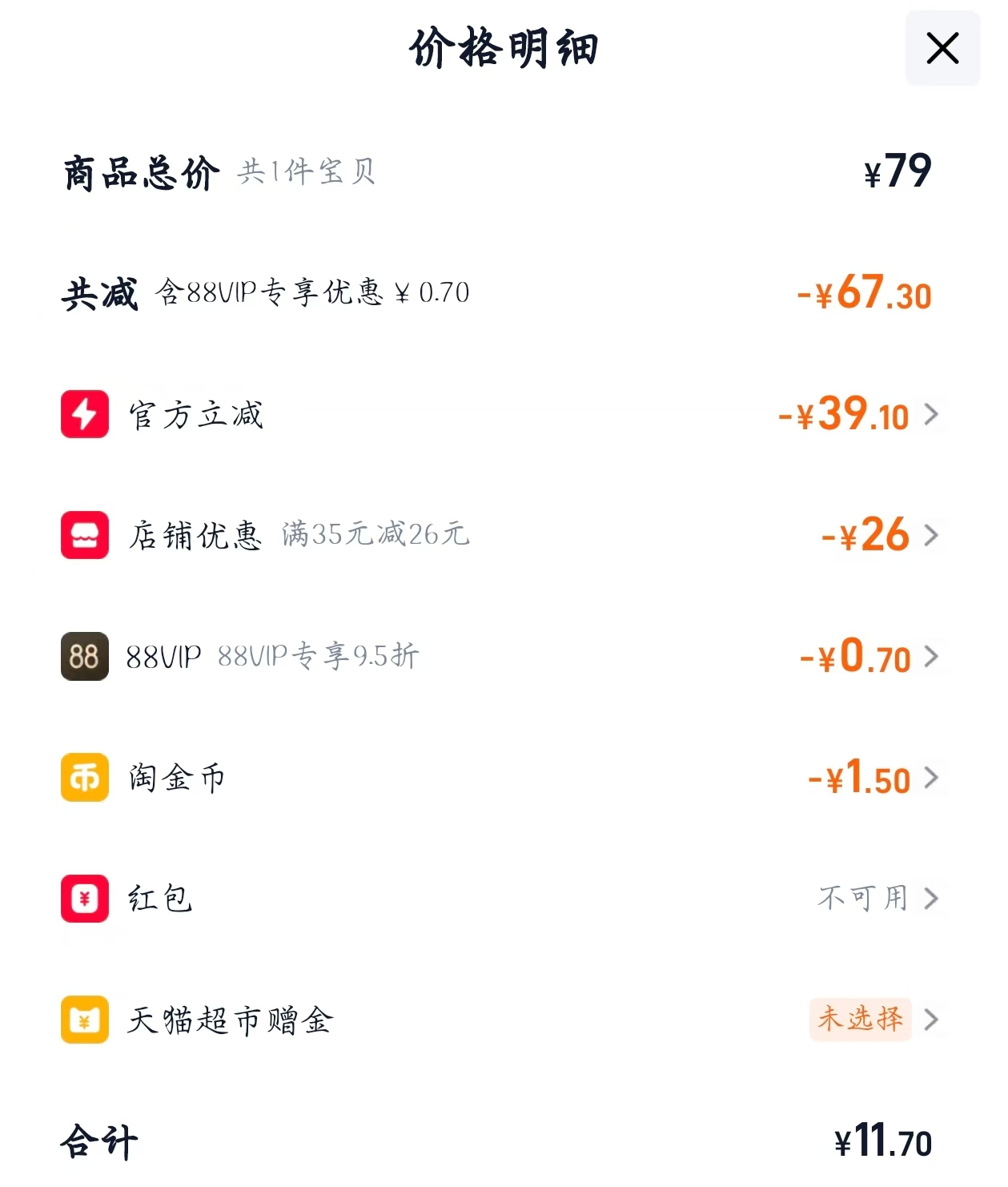Click the 天猫超市赠金 yellow icon

[x=84, y=1020]
